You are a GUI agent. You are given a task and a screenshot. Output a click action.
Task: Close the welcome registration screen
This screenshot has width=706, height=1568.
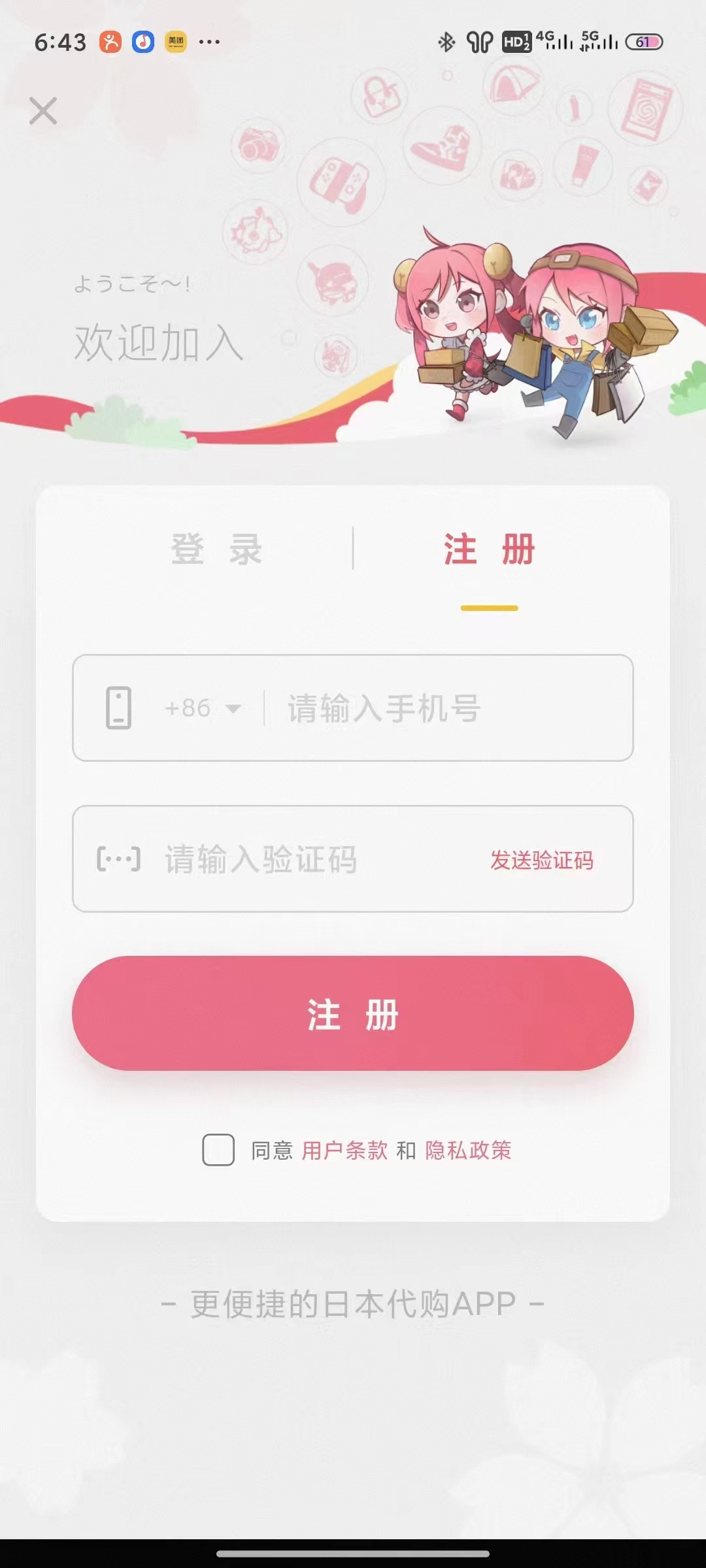pos(43,111)
